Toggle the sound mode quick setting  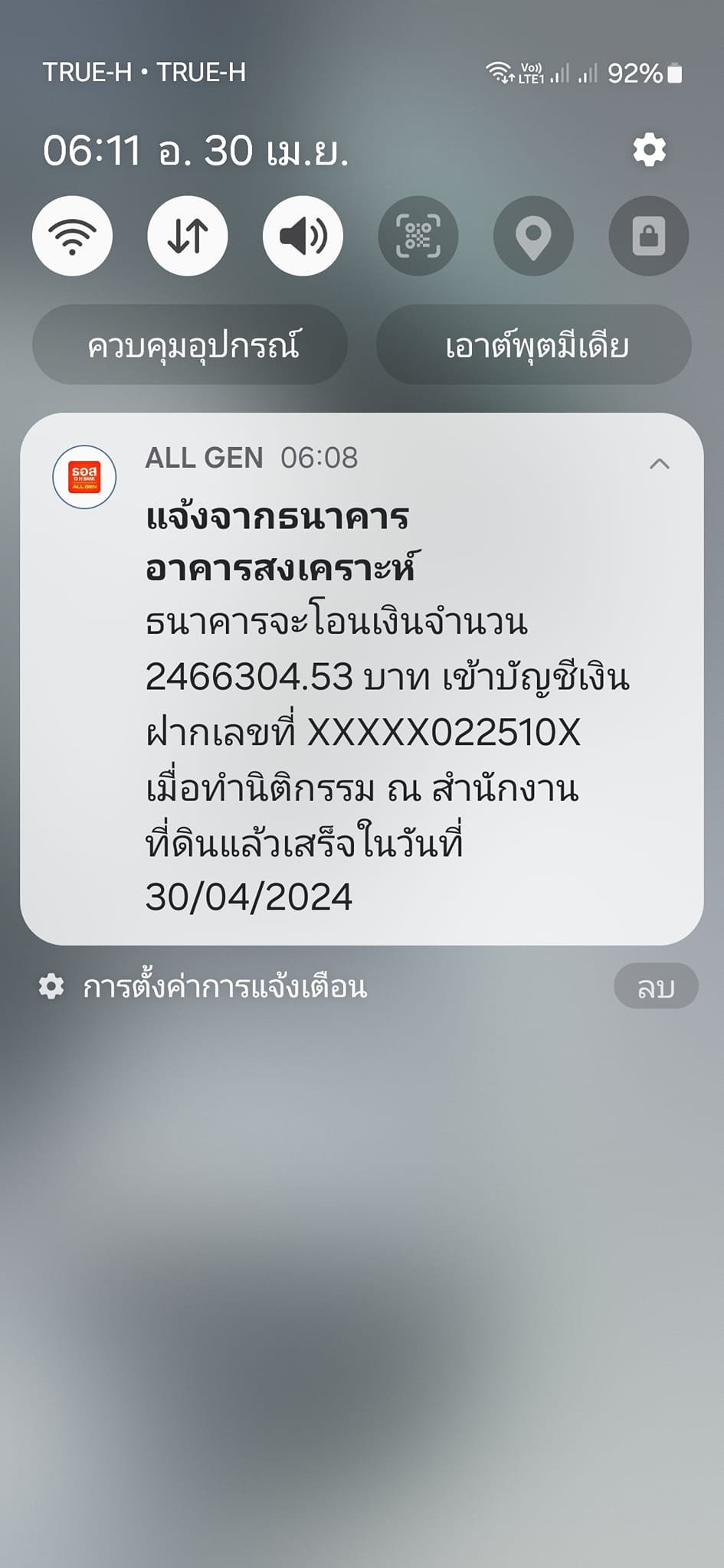coord(303,236)
